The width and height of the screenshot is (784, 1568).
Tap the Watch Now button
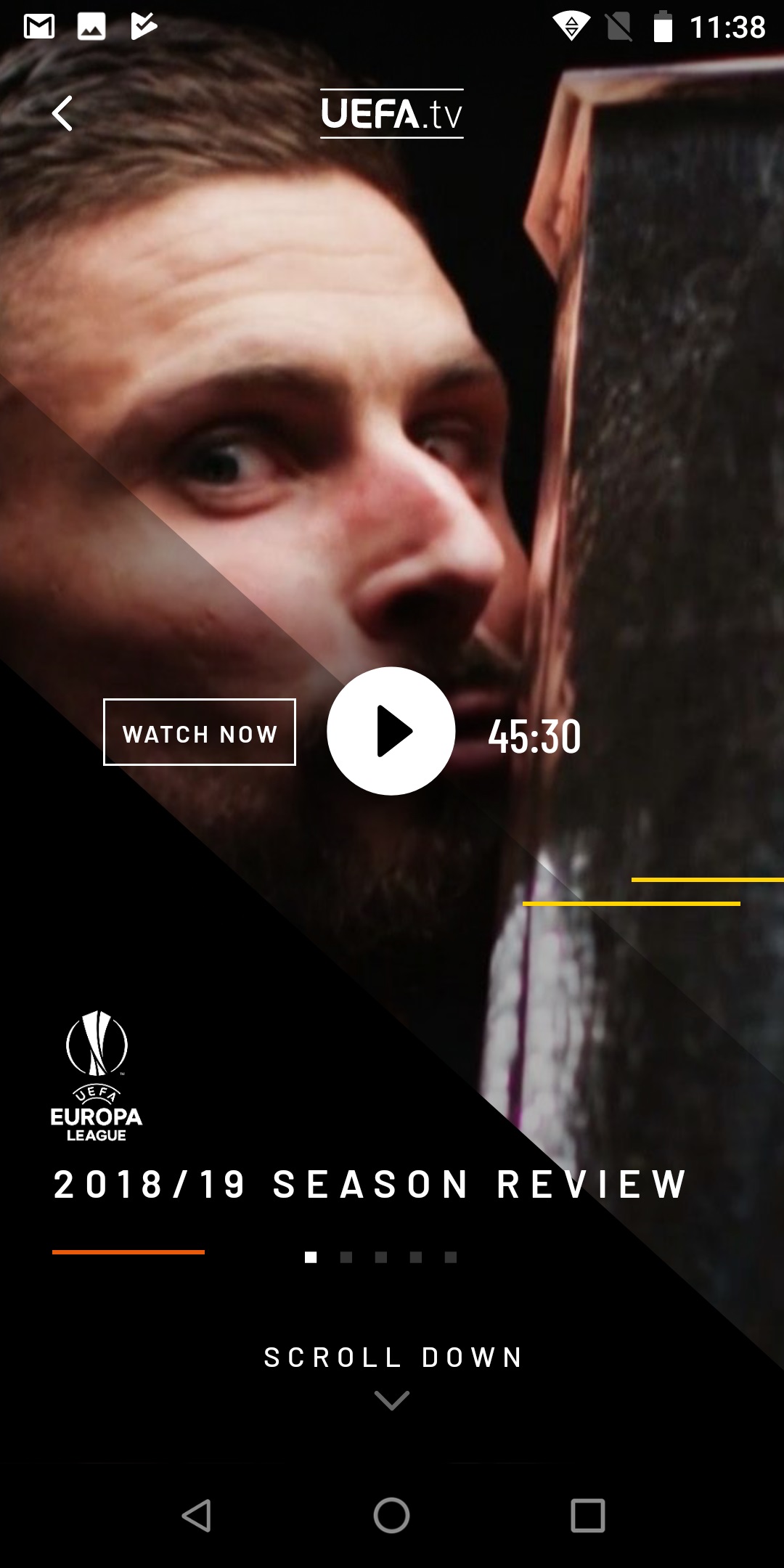pos(200,732)
